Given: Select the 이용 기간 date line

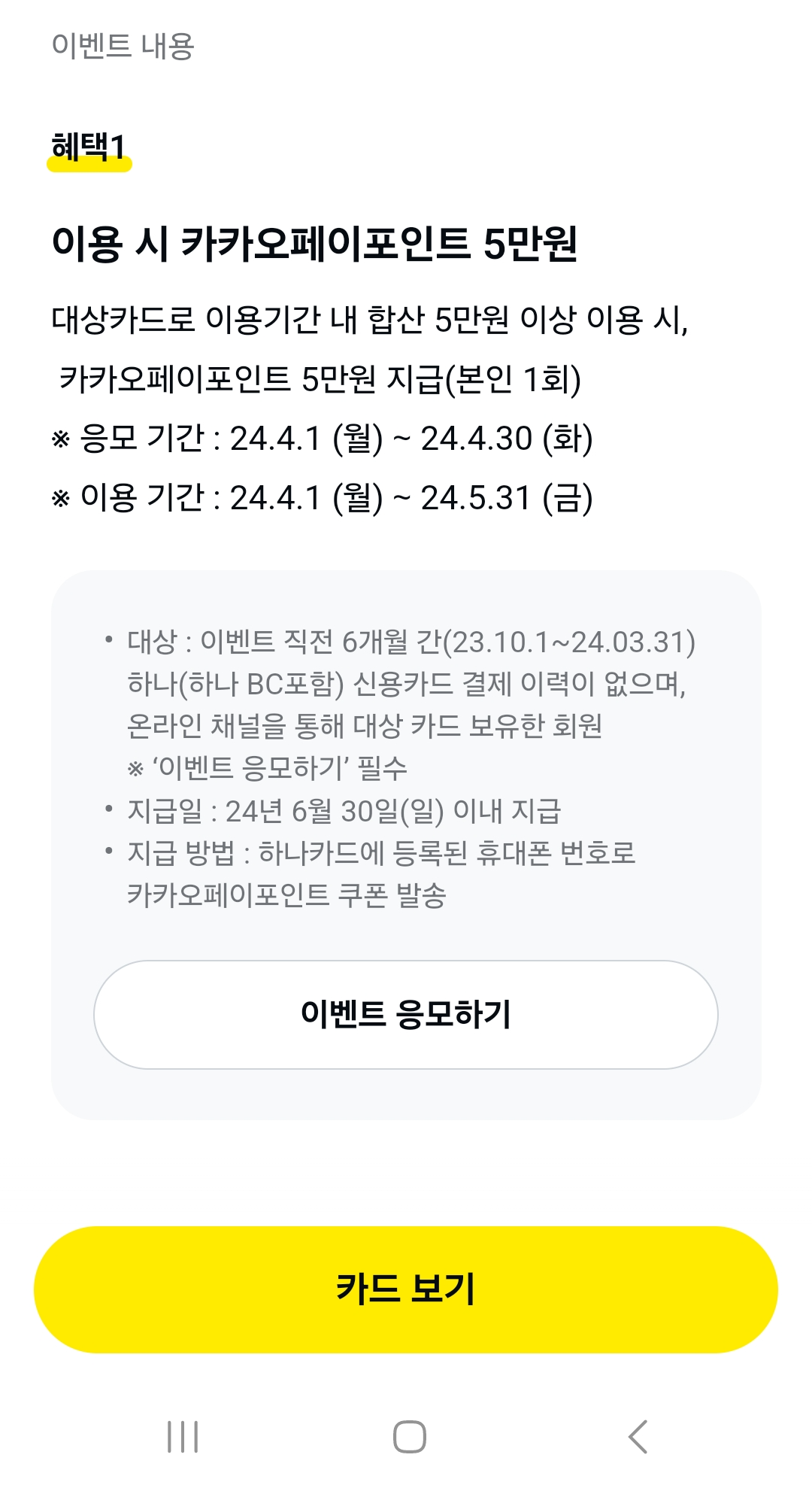Looking at the screenshot, I should click(323, 497).
